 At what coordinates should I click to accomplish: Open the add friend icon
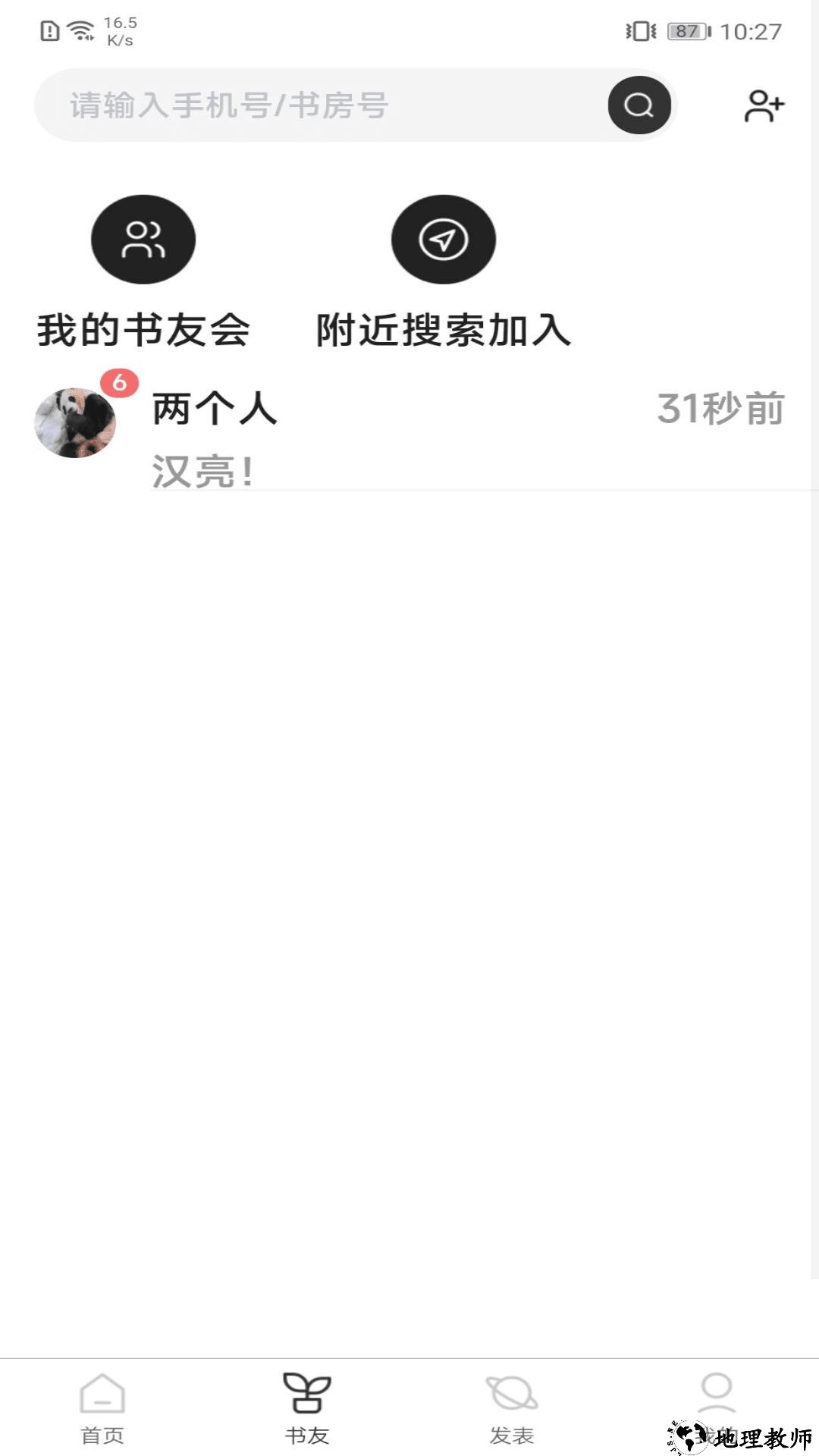point(763,106)
